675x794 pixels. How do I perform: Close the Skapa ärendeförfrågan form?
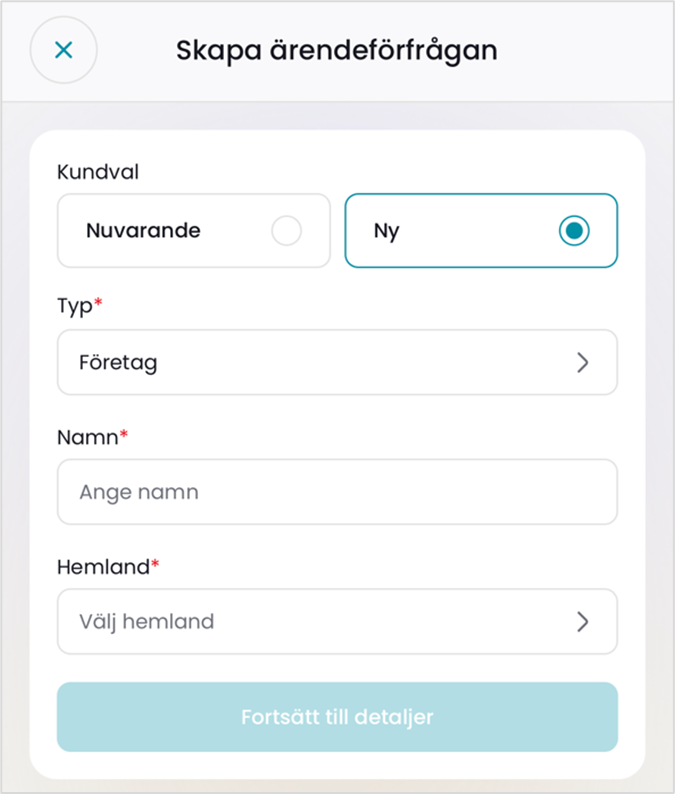pos(64,50)
